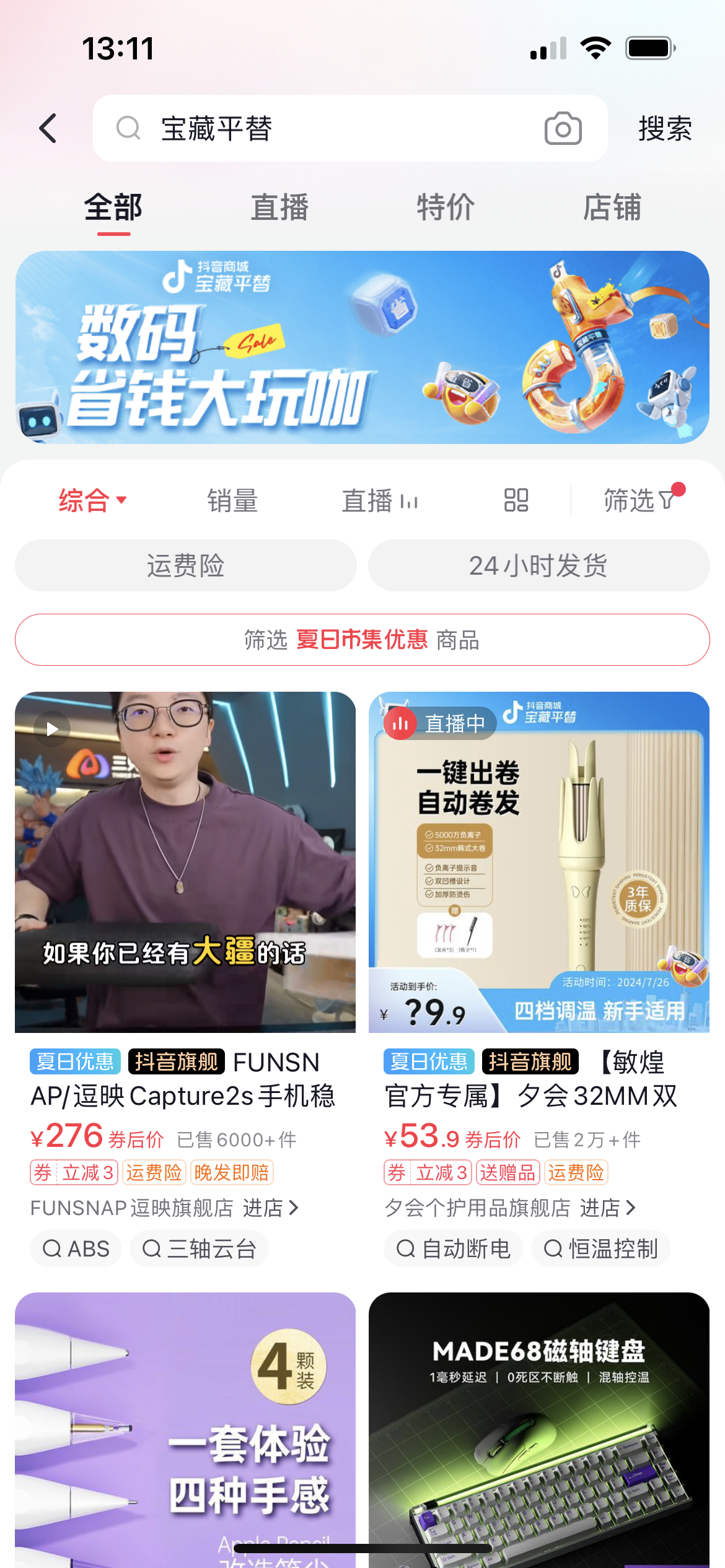Tap the 搜索 button
The image size is (725, 1568).
[665, 128]
